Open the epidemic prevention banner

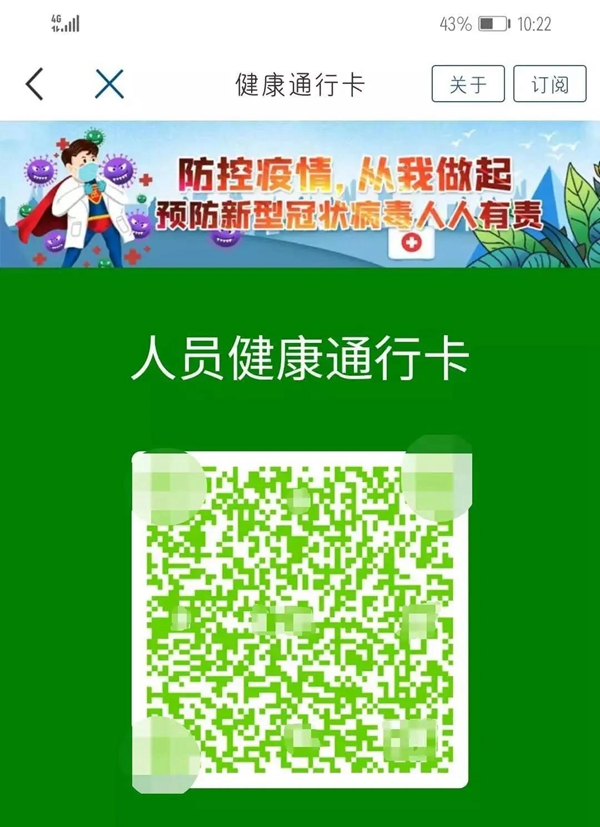coord(300,195)
